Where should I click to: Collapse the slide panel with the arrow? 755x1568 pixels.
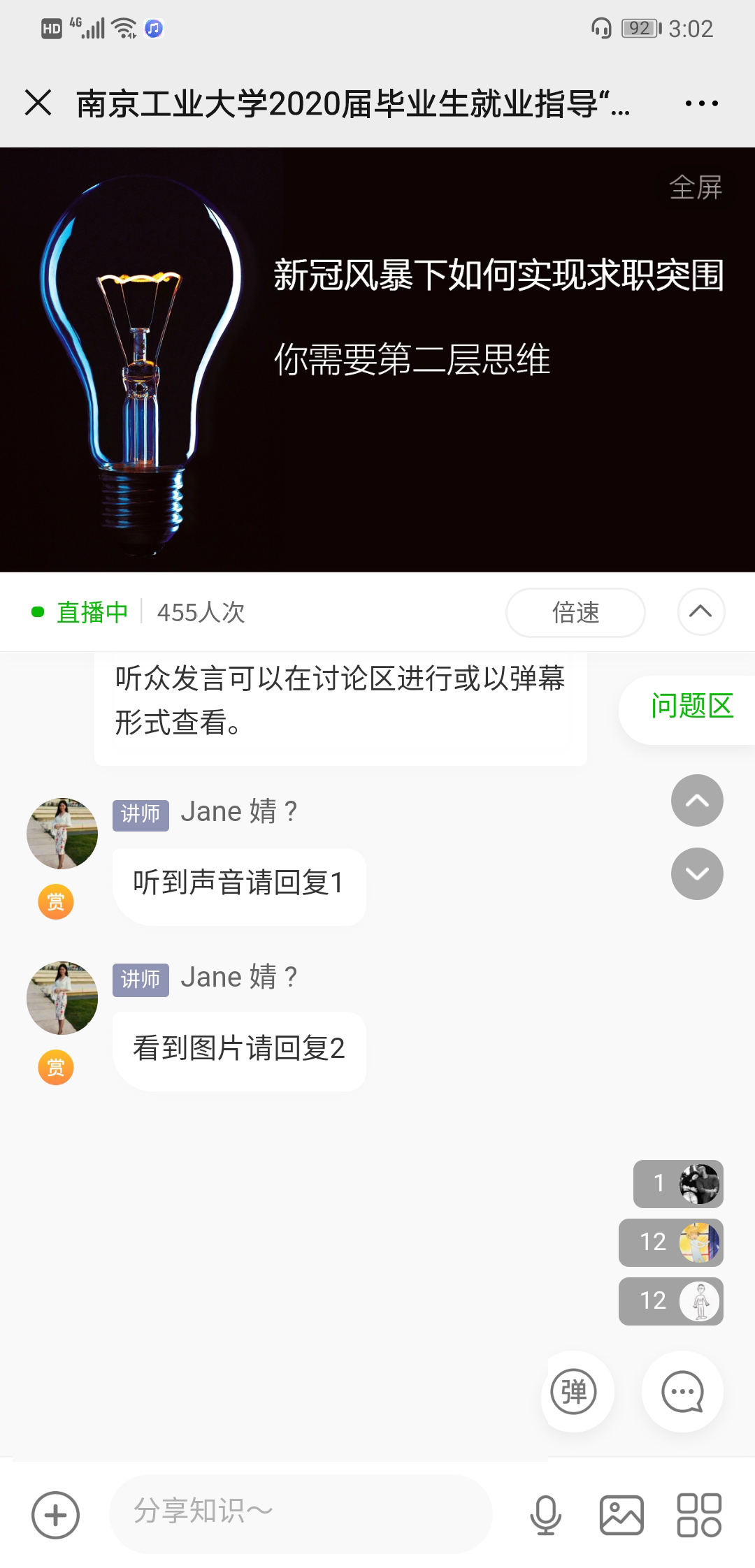point(700,612)
